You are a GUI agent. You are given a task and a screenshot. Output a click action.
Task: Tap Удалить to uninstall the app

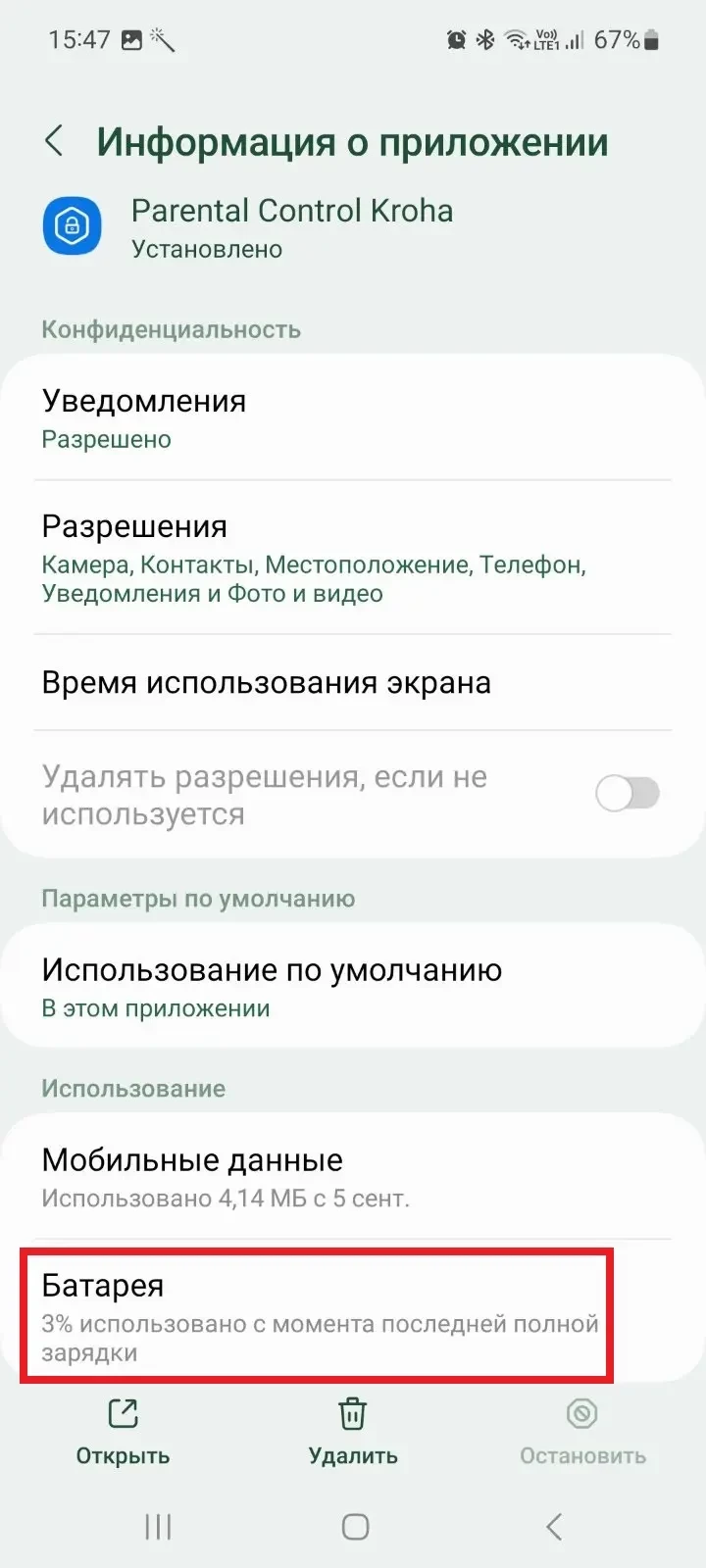coord(353,1432)
